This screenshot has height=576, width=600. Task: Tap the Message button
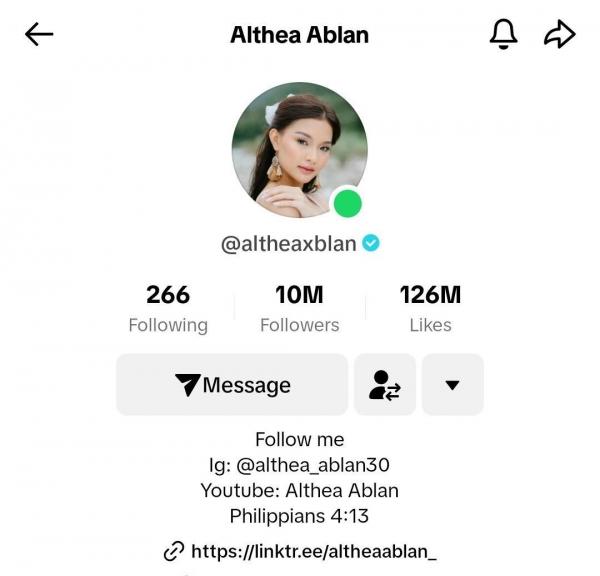[x=232, y=385]
